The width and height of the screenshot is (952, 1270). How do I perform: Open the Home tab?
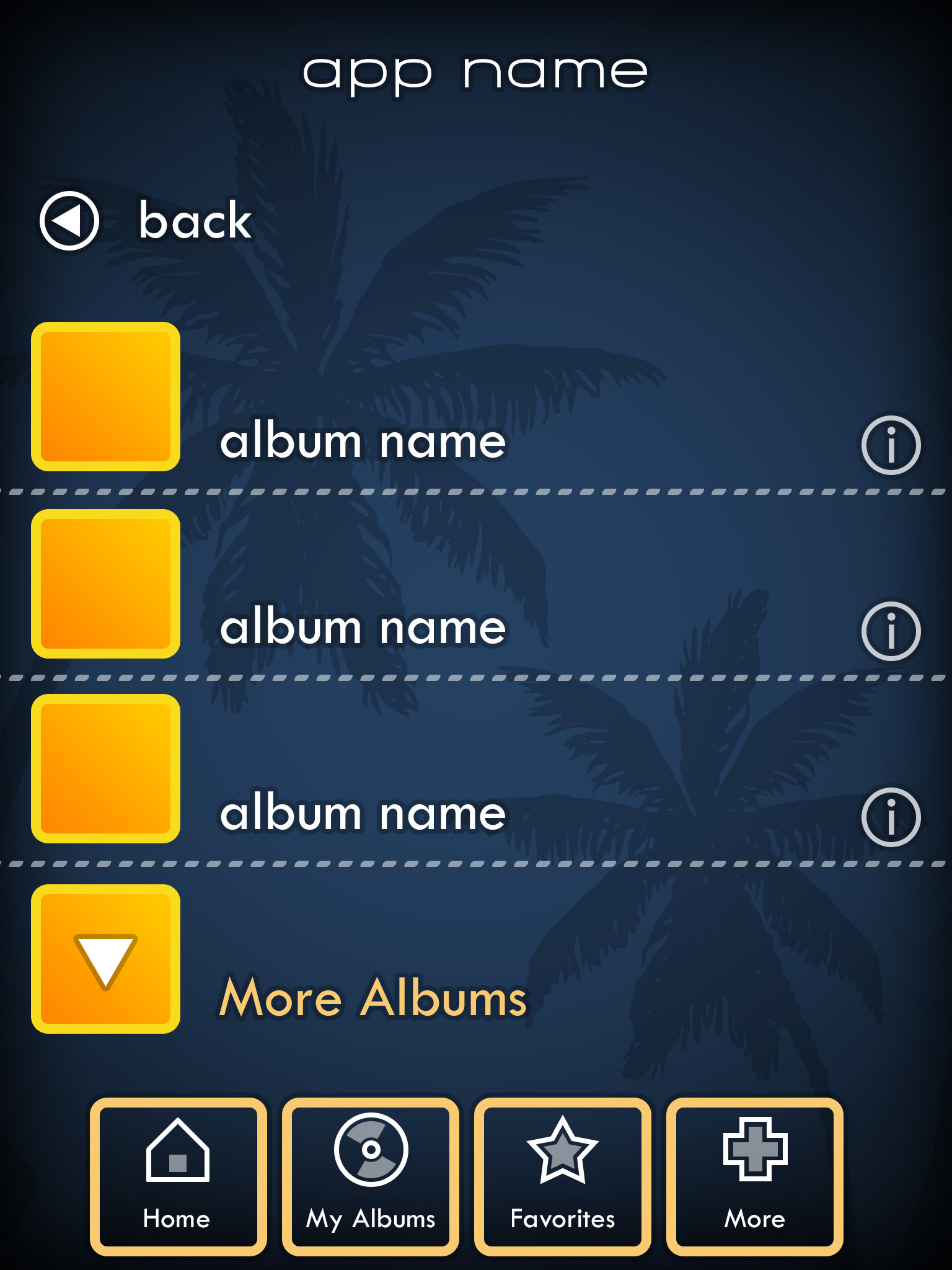(x=178, y=1176)
